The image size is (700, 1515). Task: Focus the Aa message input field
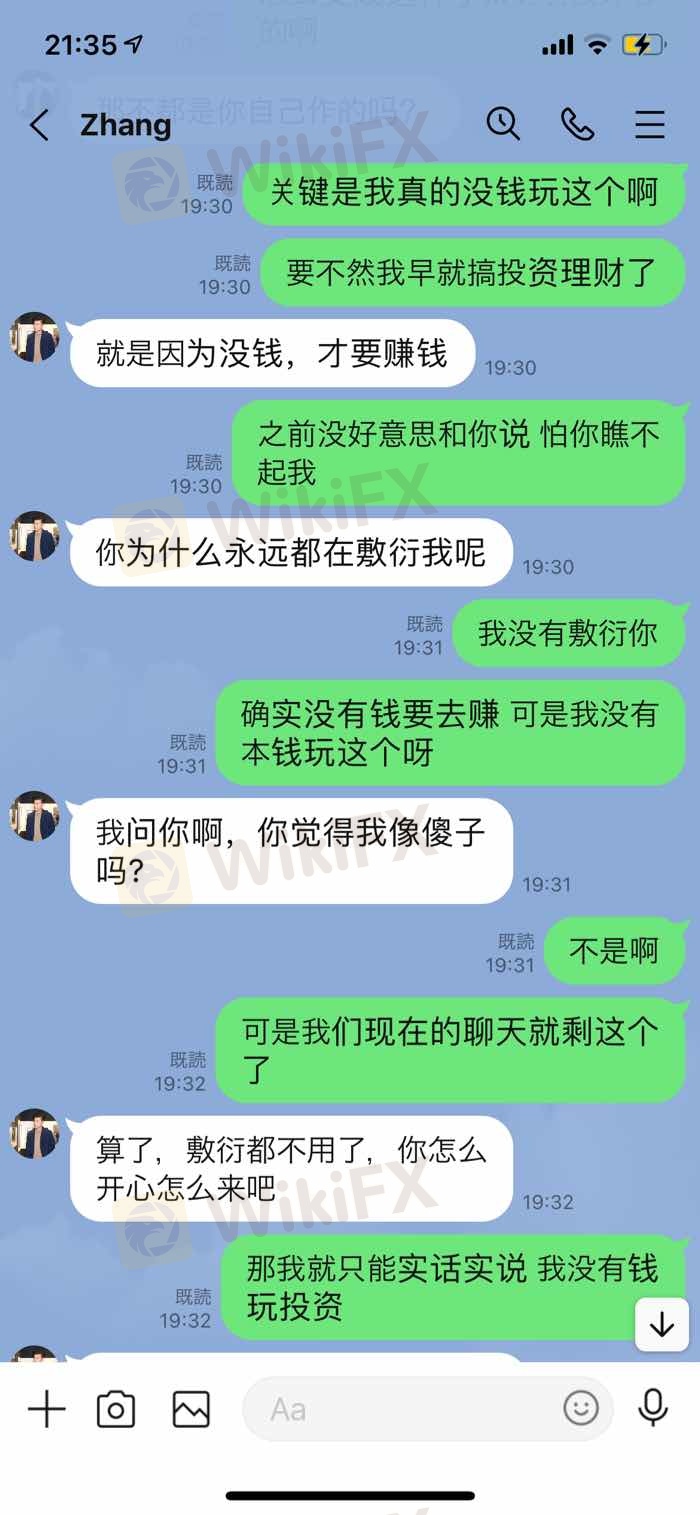(400, 1410)
